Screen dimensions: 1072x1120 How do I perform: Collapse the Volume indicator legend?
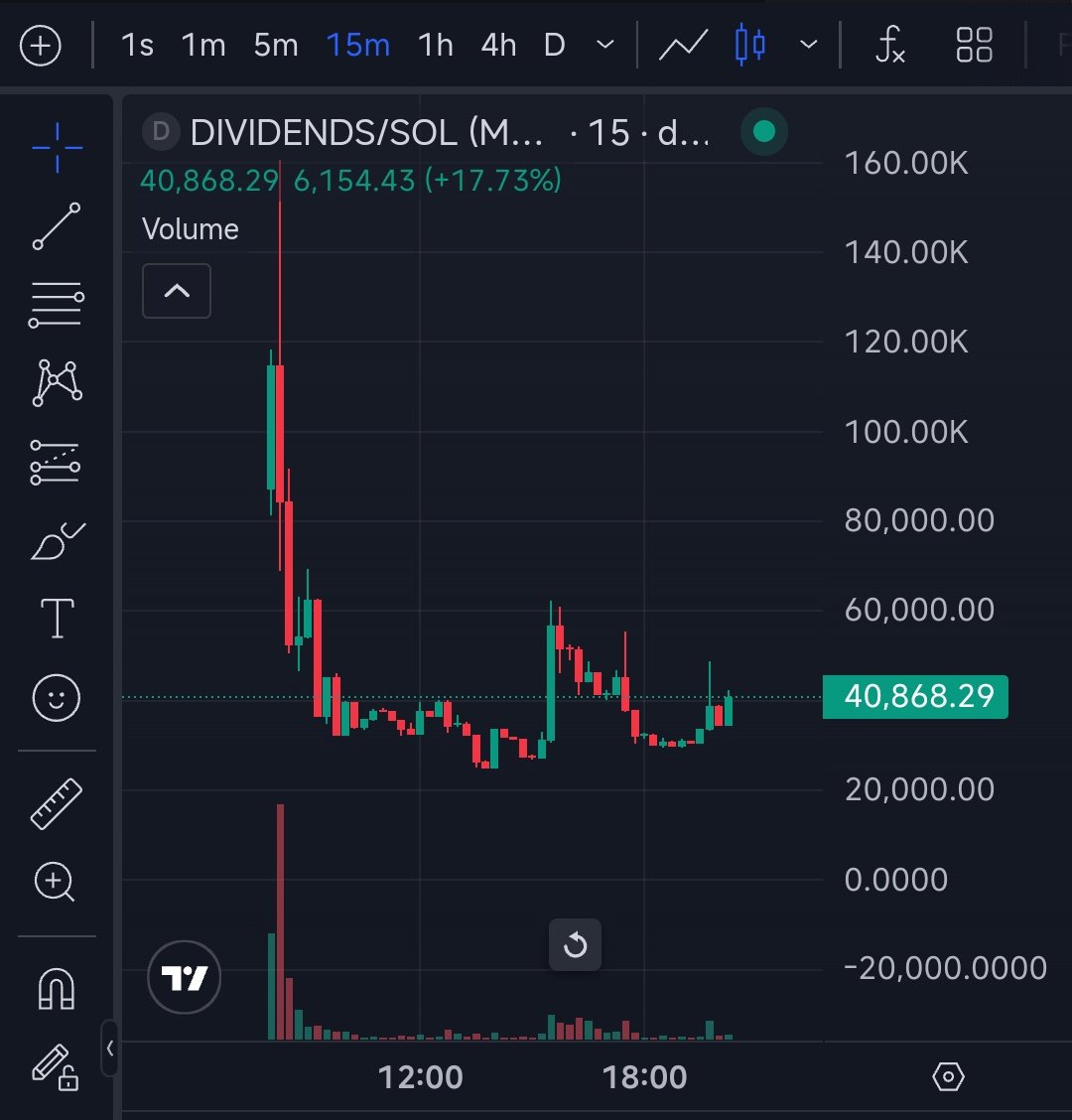[177, 291]
